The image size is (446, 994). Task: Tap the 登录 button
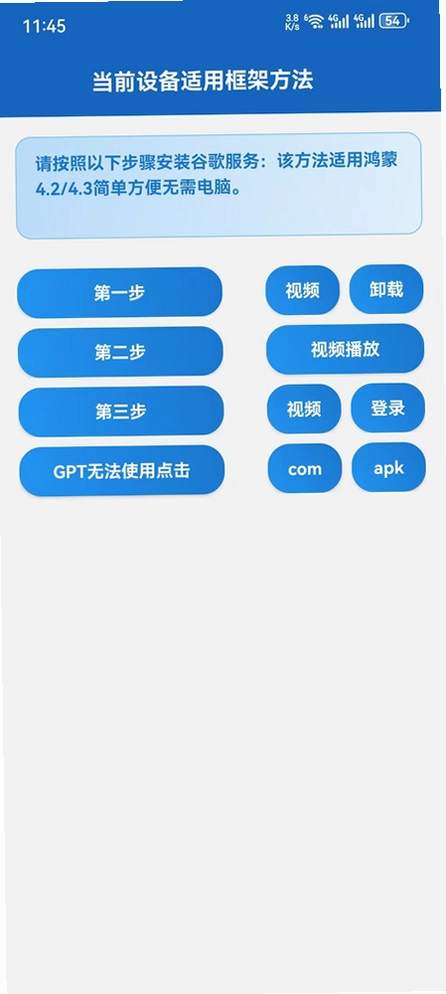[x=388, y=408]
